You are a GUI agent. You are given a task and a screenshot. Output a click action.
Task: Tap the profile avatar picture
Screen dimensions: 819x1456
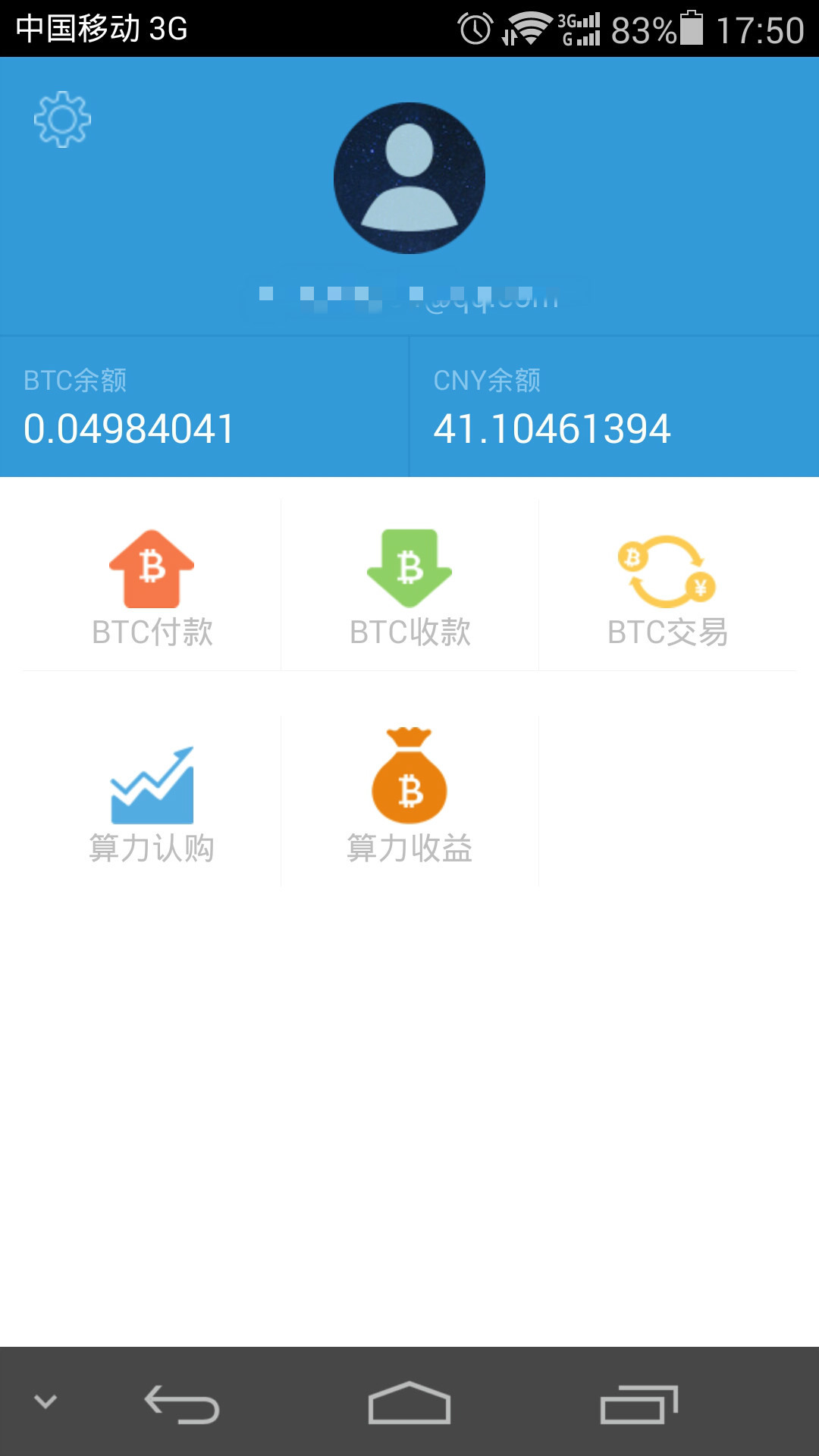click(409, 178)
